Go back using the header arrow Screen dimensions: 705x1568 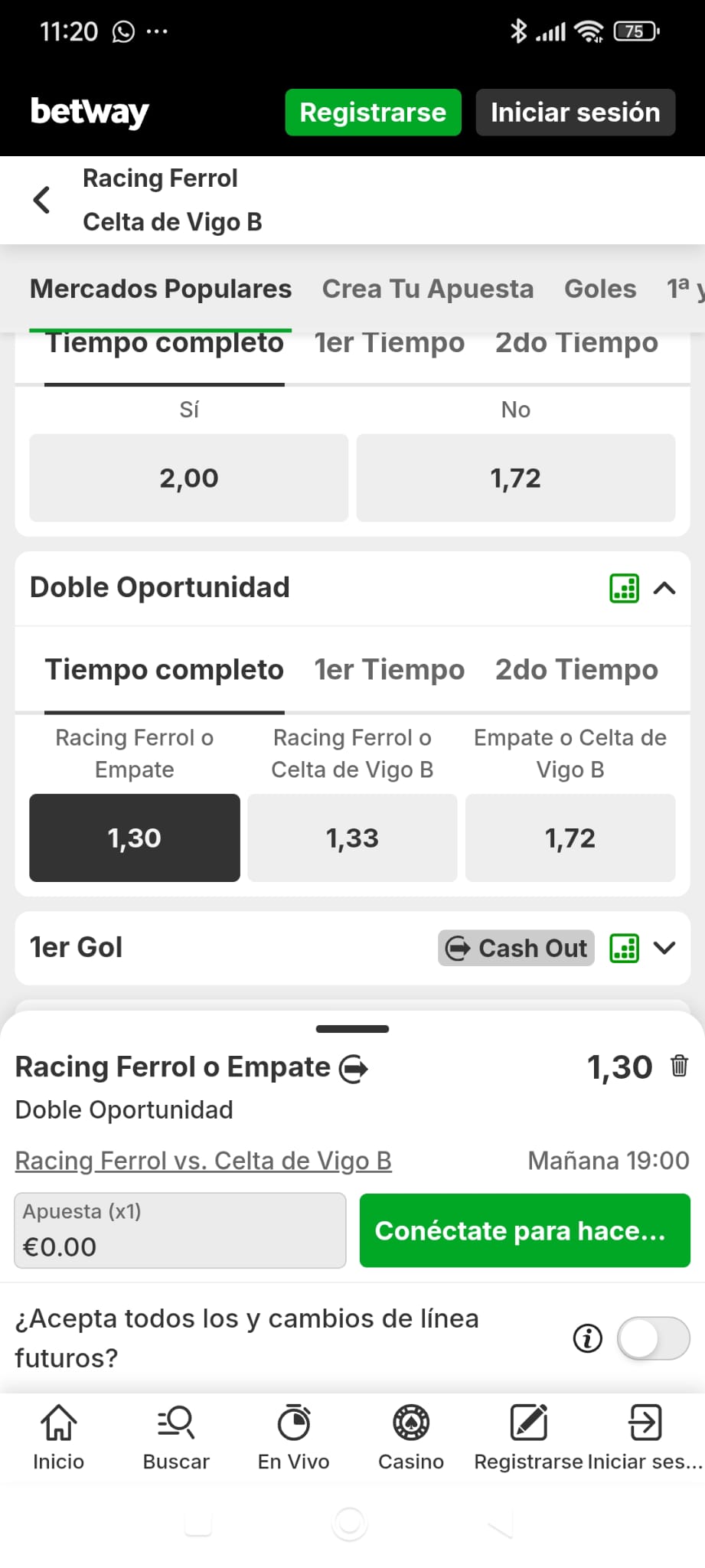point(41,200)
